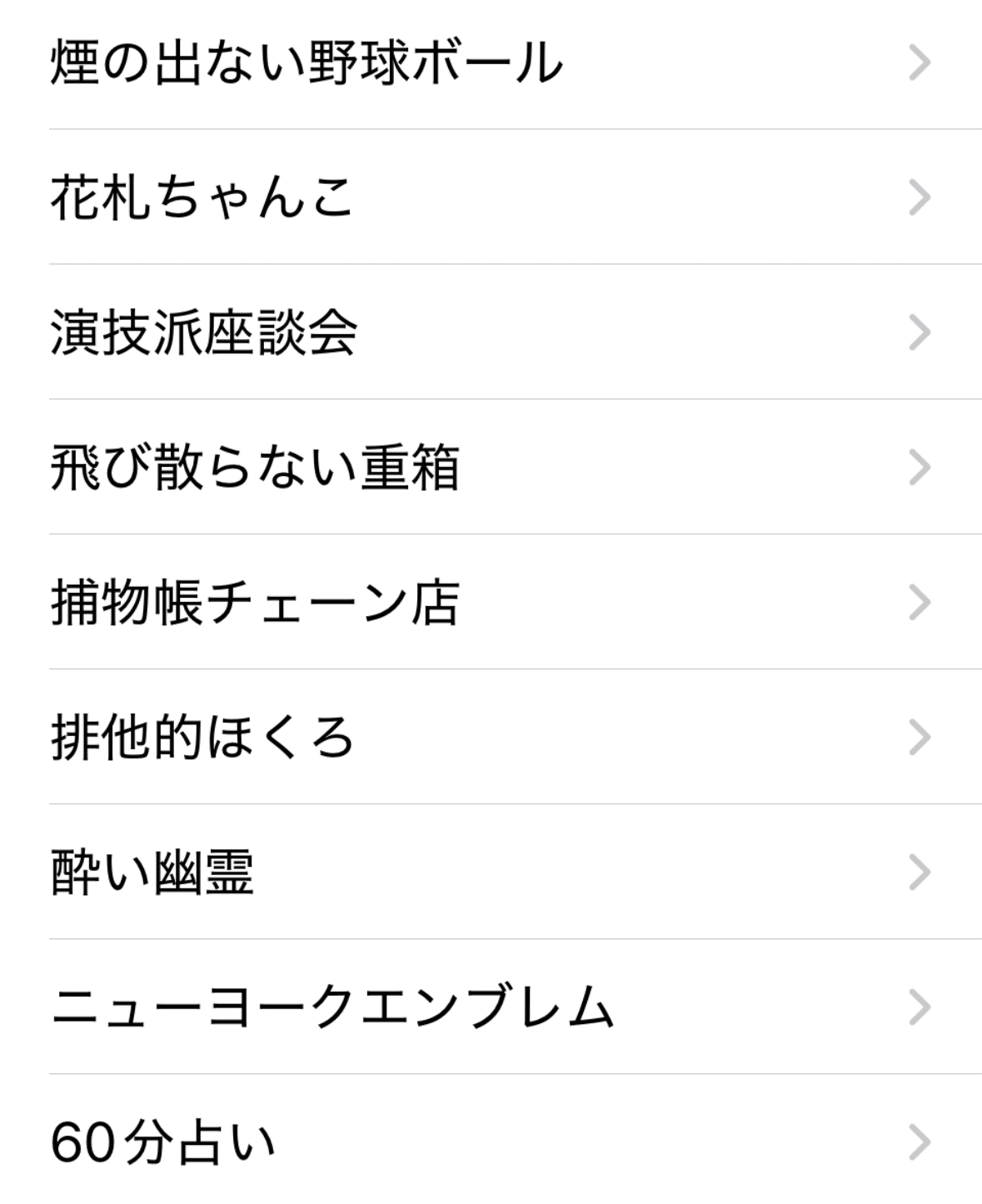The height and width of the screenshot is (1204, 982).
Task: Select the 花札ちゃんこ list item
Action: click(x=491, y=198)
